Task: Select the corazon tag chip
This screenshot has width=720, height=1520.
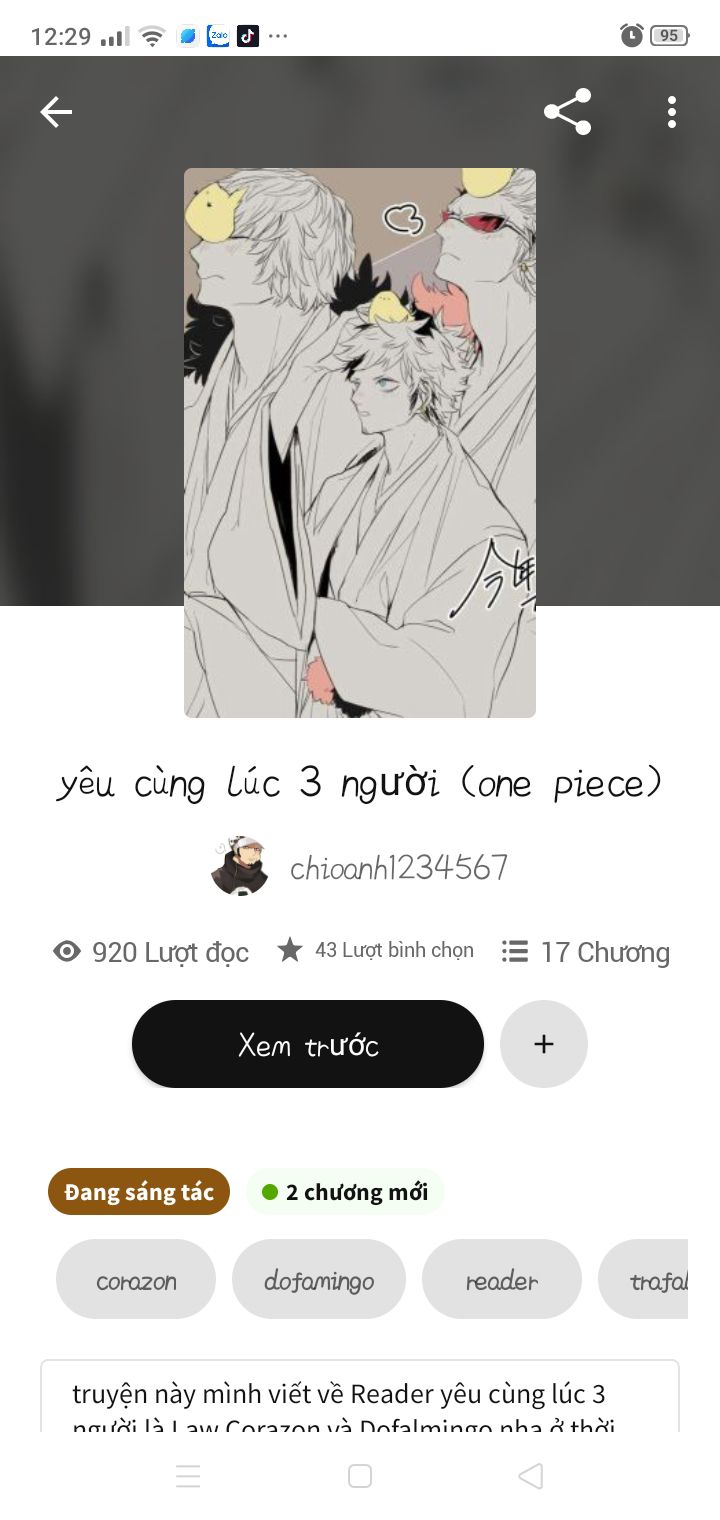Action: click(x=136, y=1279)
